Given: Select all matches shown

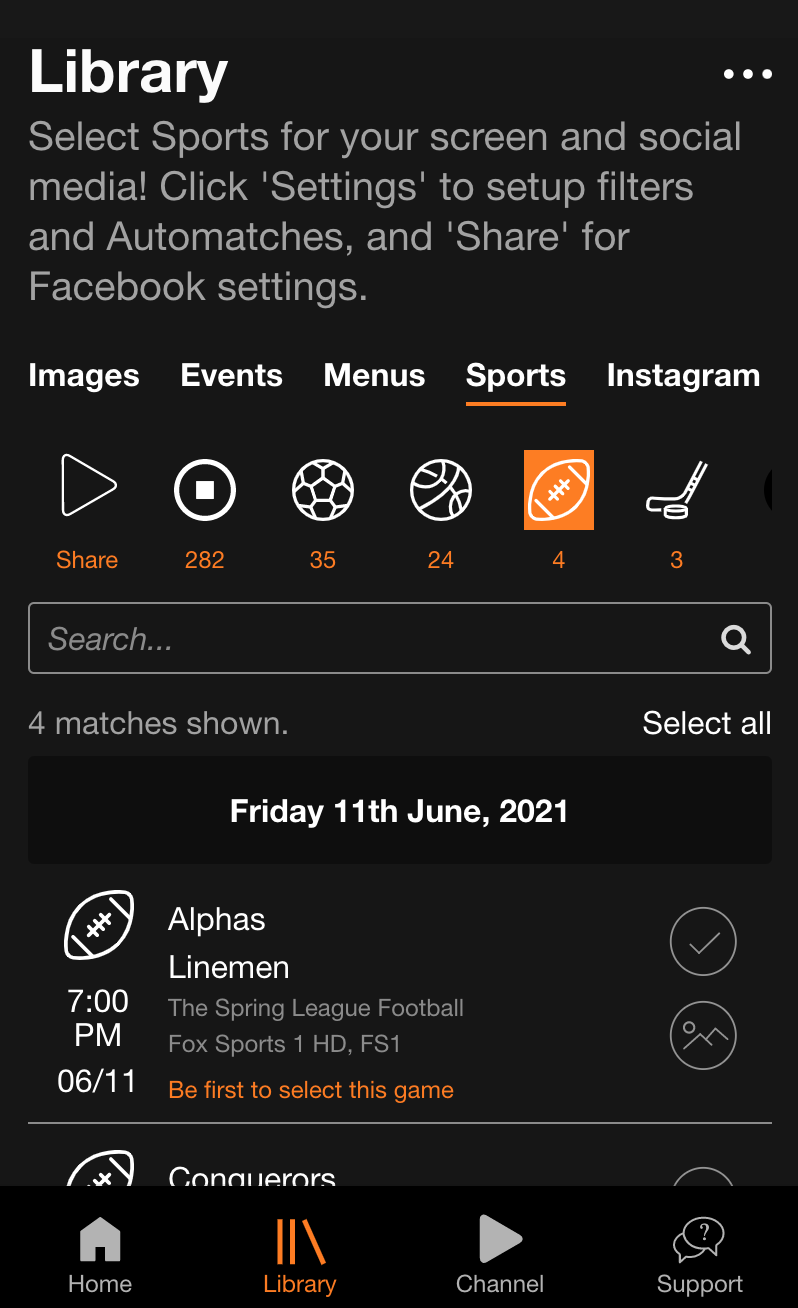Looking at the screenshot, I should click(x=706, y=723).
